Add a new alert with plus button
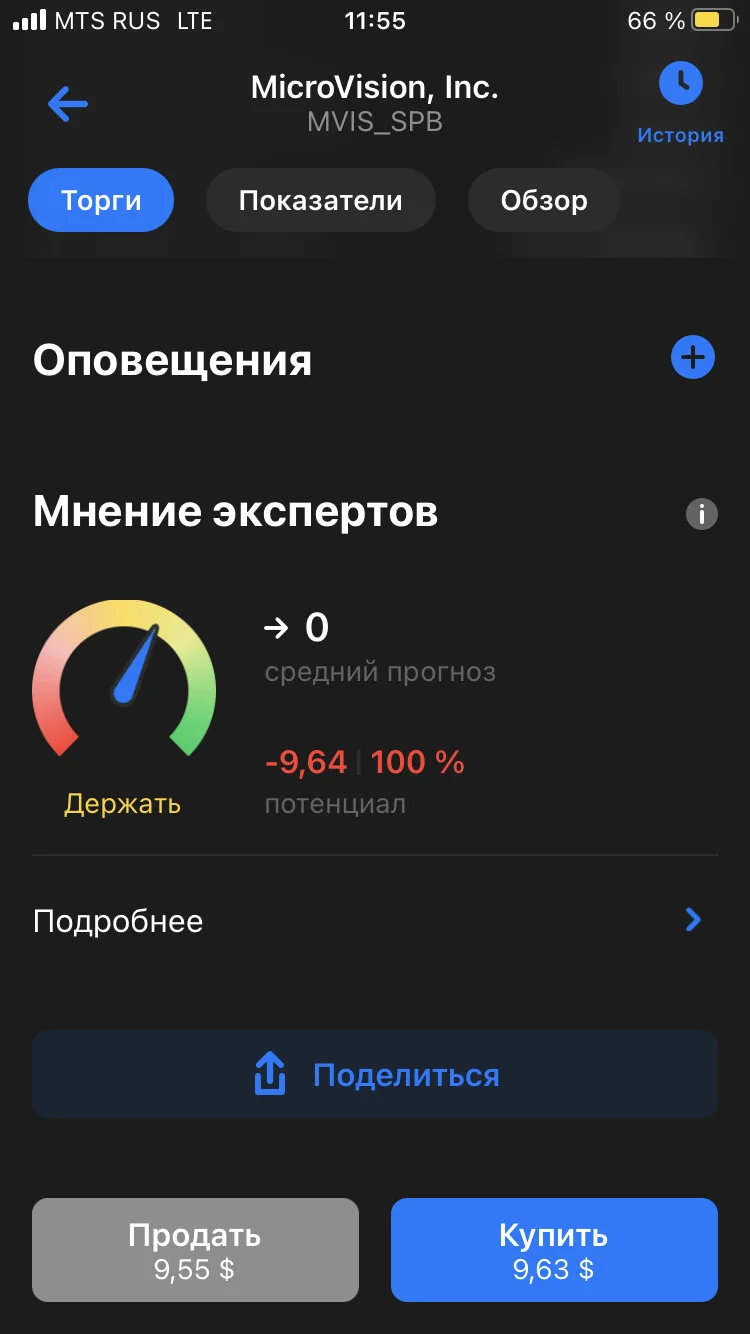This screenshot has width=750, height=1334. point(693,357)
